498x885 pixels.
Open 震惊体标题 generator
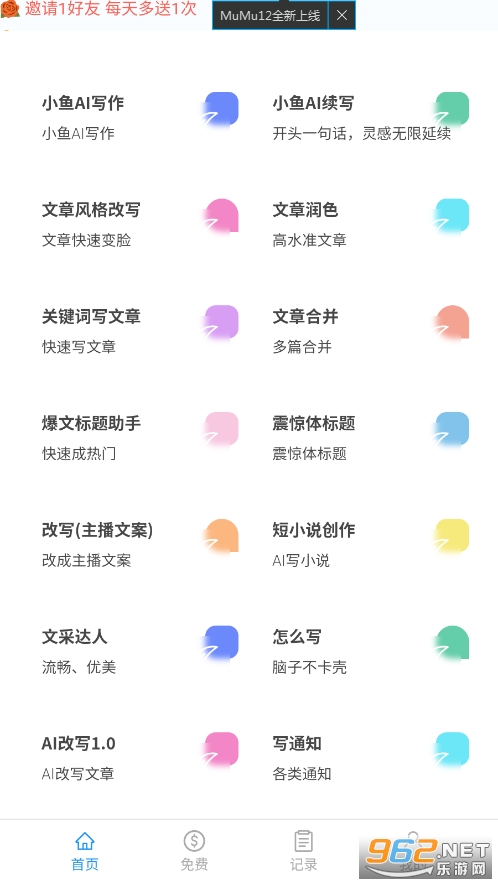pyautogui.click(x=370, y=437)
